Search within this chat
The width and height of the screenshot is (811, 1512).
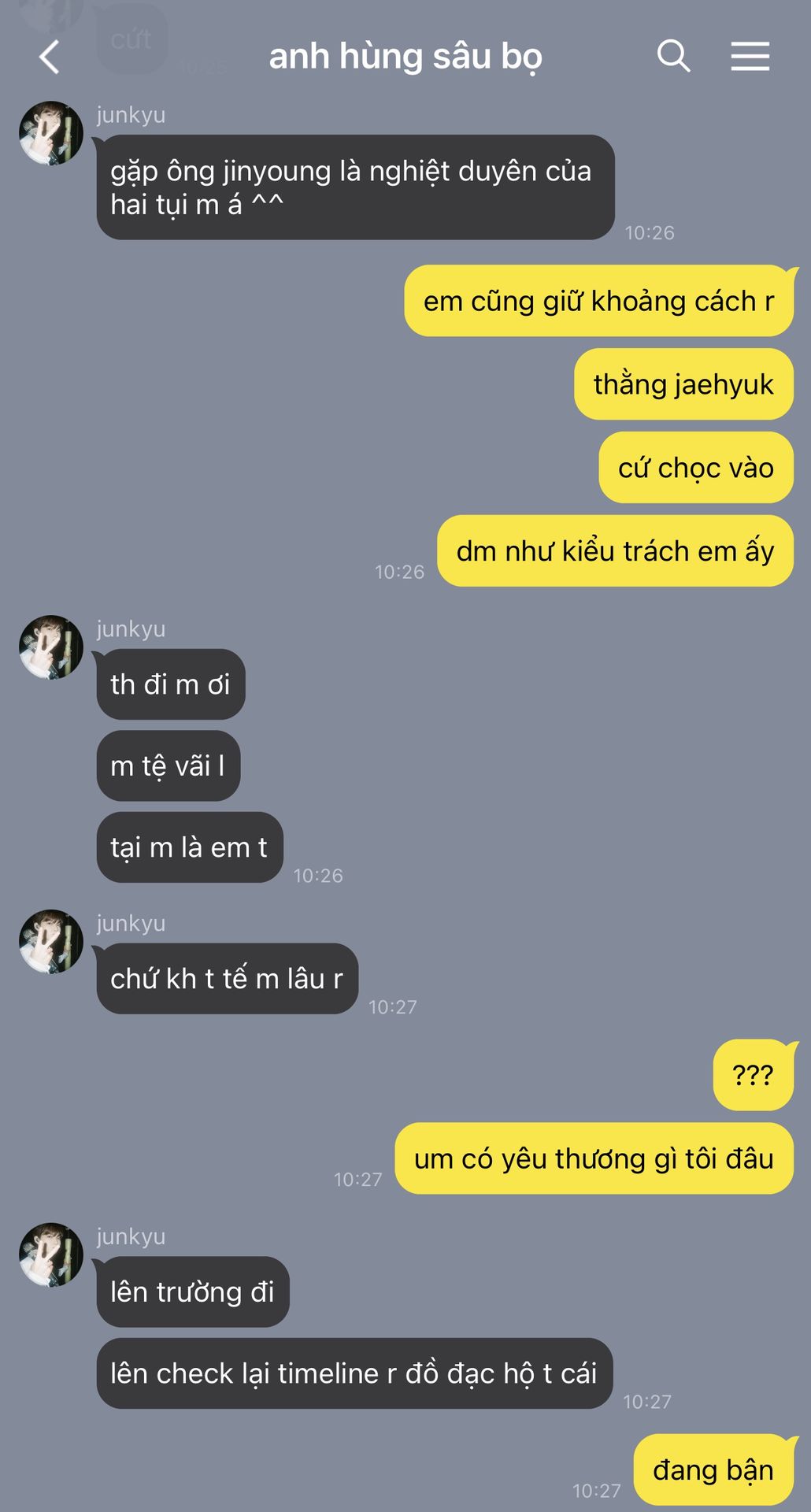[x=673, y=57]
